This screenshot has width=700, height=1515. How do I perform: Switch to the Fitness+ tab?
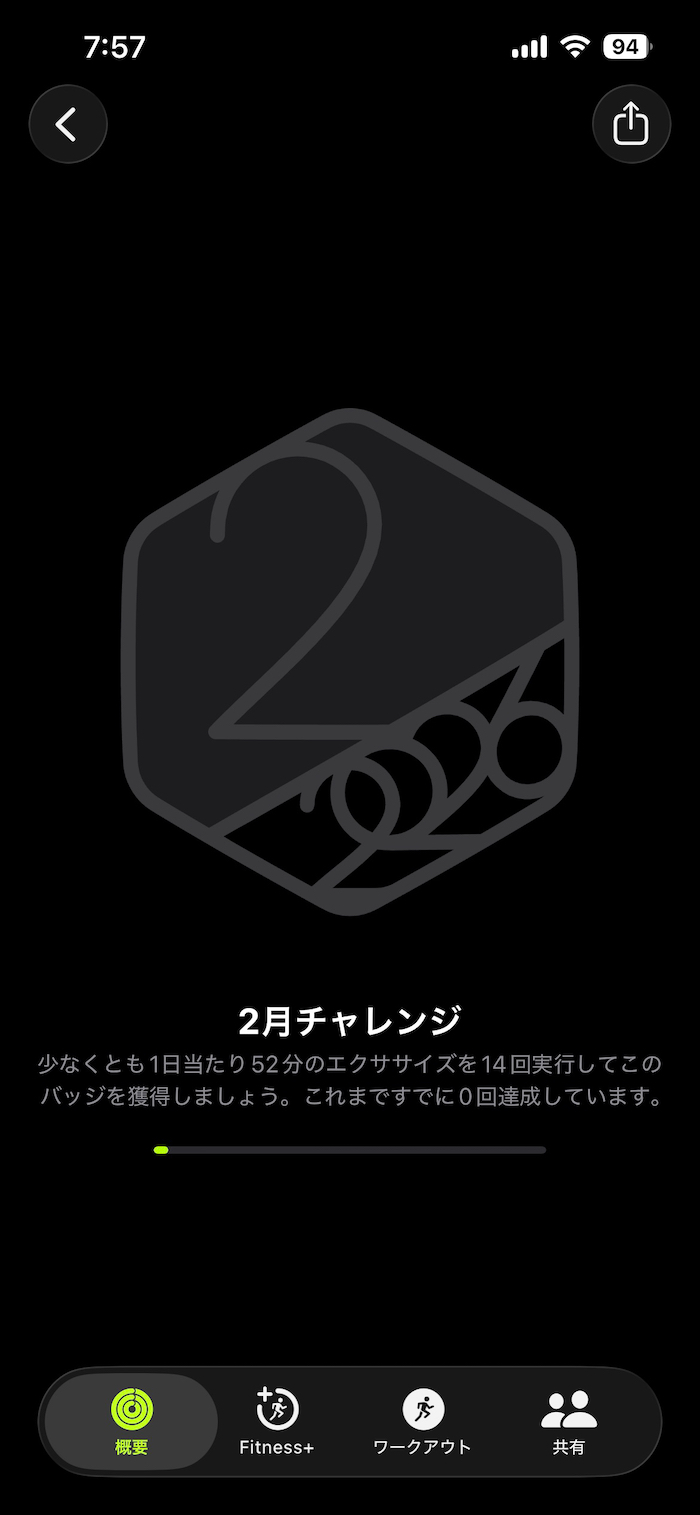pos(277,1420)
